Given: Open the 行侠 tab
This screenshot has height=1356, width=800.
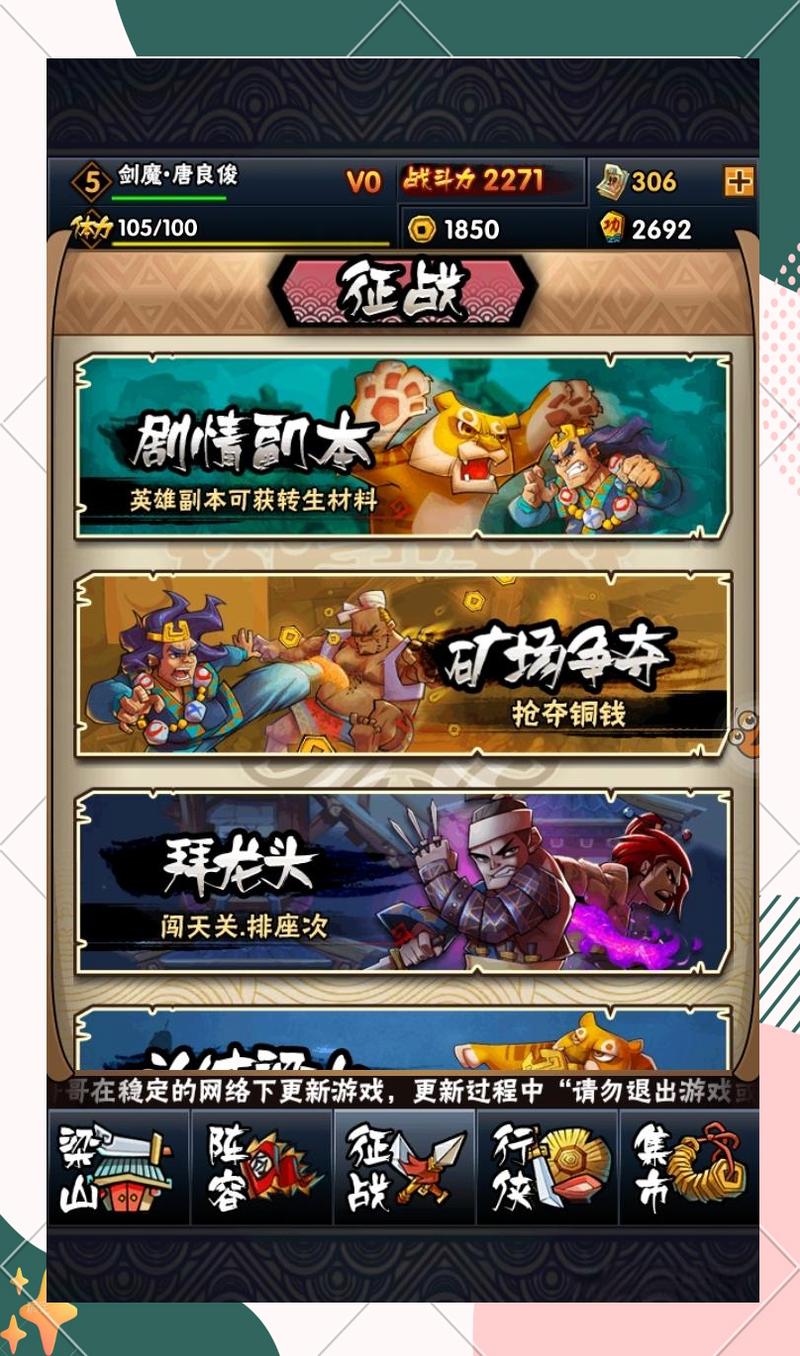Looking at the screenshot, I should [547, 1167].
